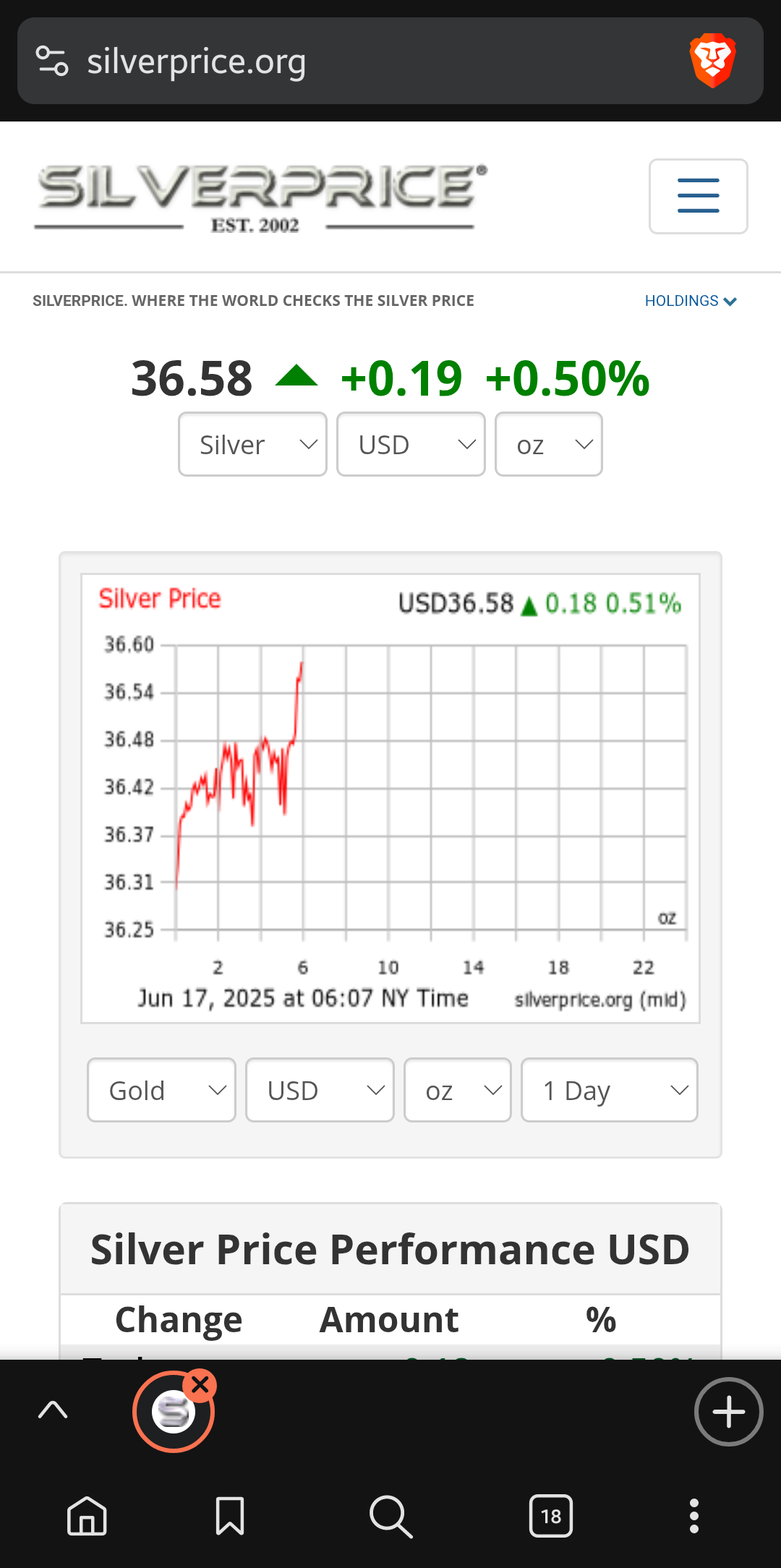Go to browser home page
The height and width of the screenshot is (1568, 781).
tap(87, 1516)
